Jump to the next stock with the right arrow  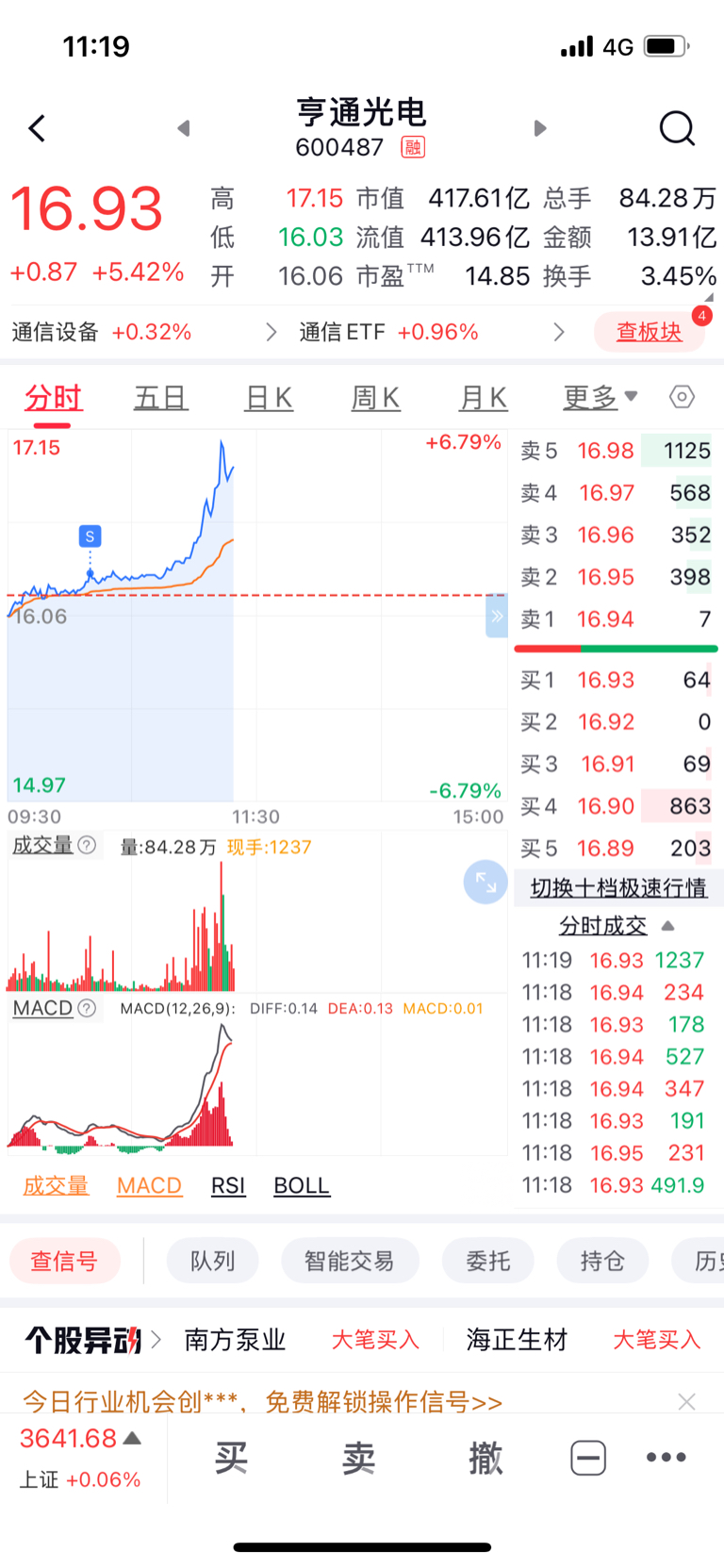pos(540,128)
